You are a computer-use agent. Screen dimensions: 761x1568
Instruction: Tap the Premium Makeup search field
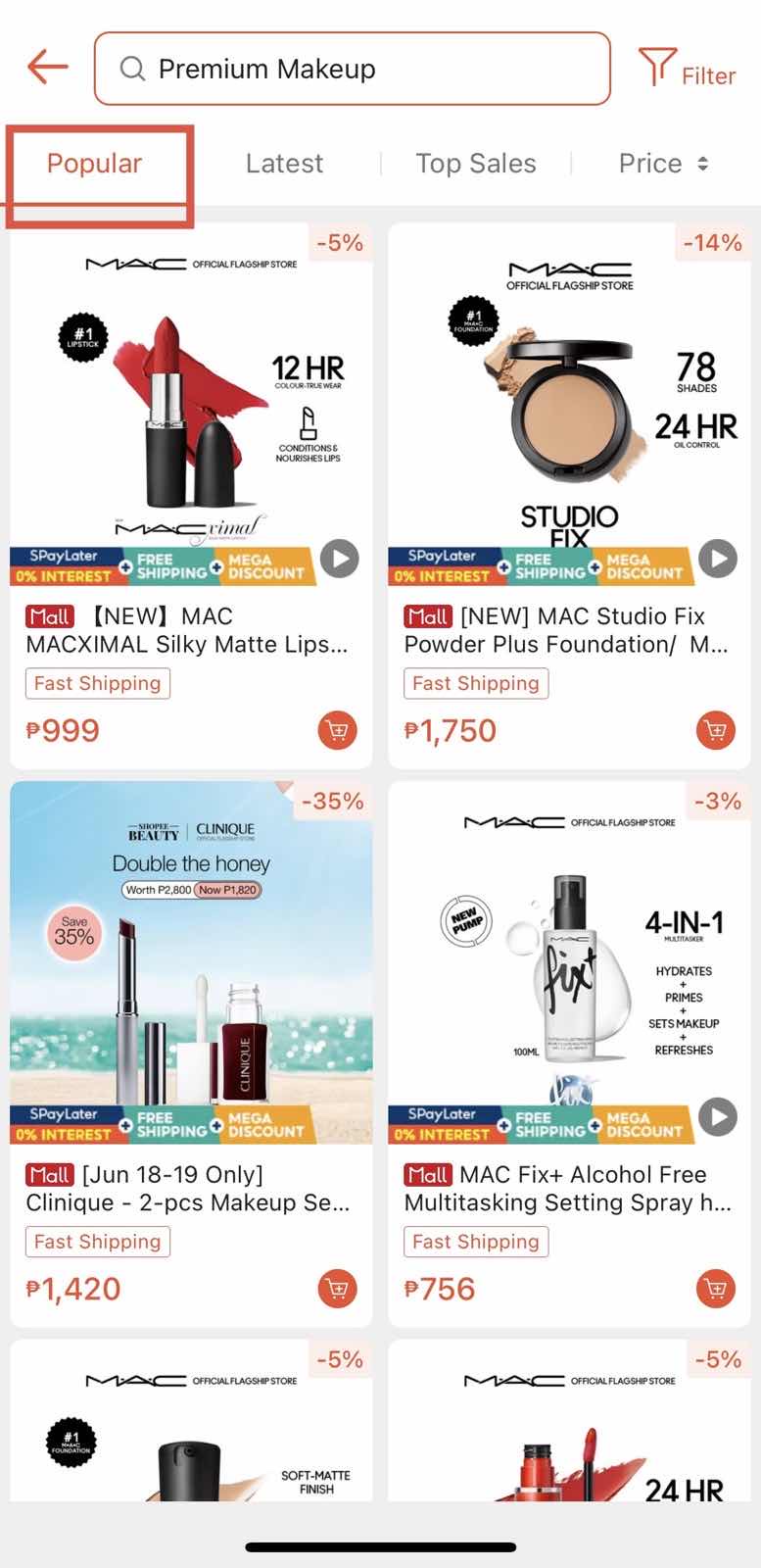tap(353, 69)
